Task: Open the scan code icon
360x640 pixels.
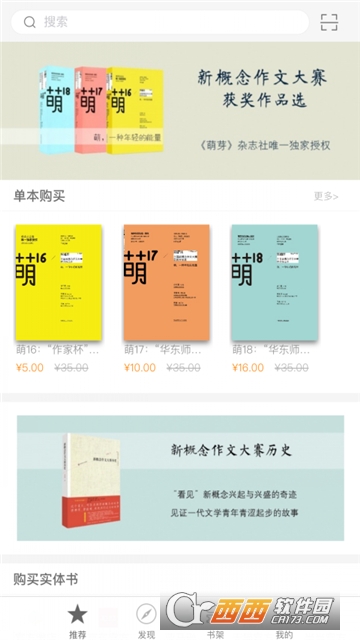Action: coord(329,22)
